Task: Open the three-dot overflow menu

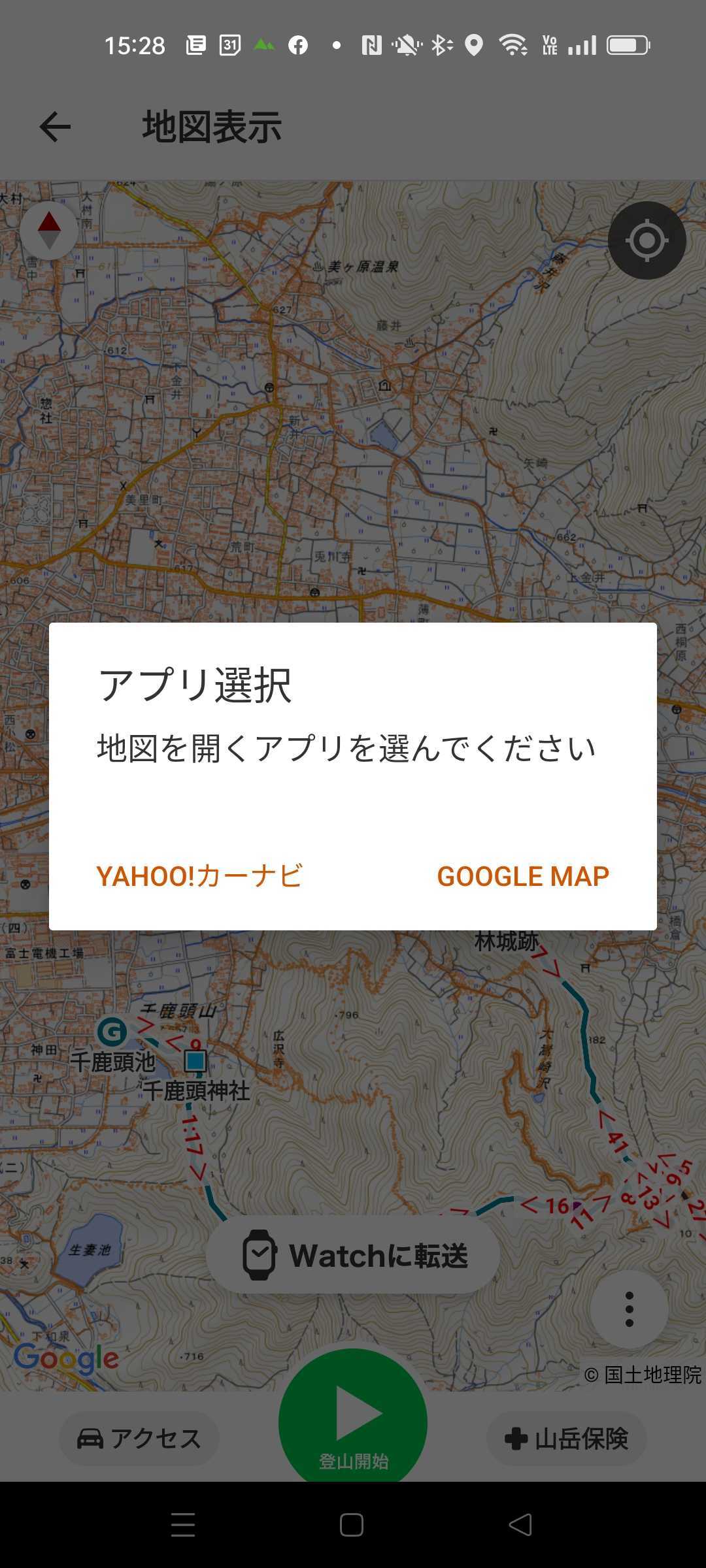Action: (629, 1309)
